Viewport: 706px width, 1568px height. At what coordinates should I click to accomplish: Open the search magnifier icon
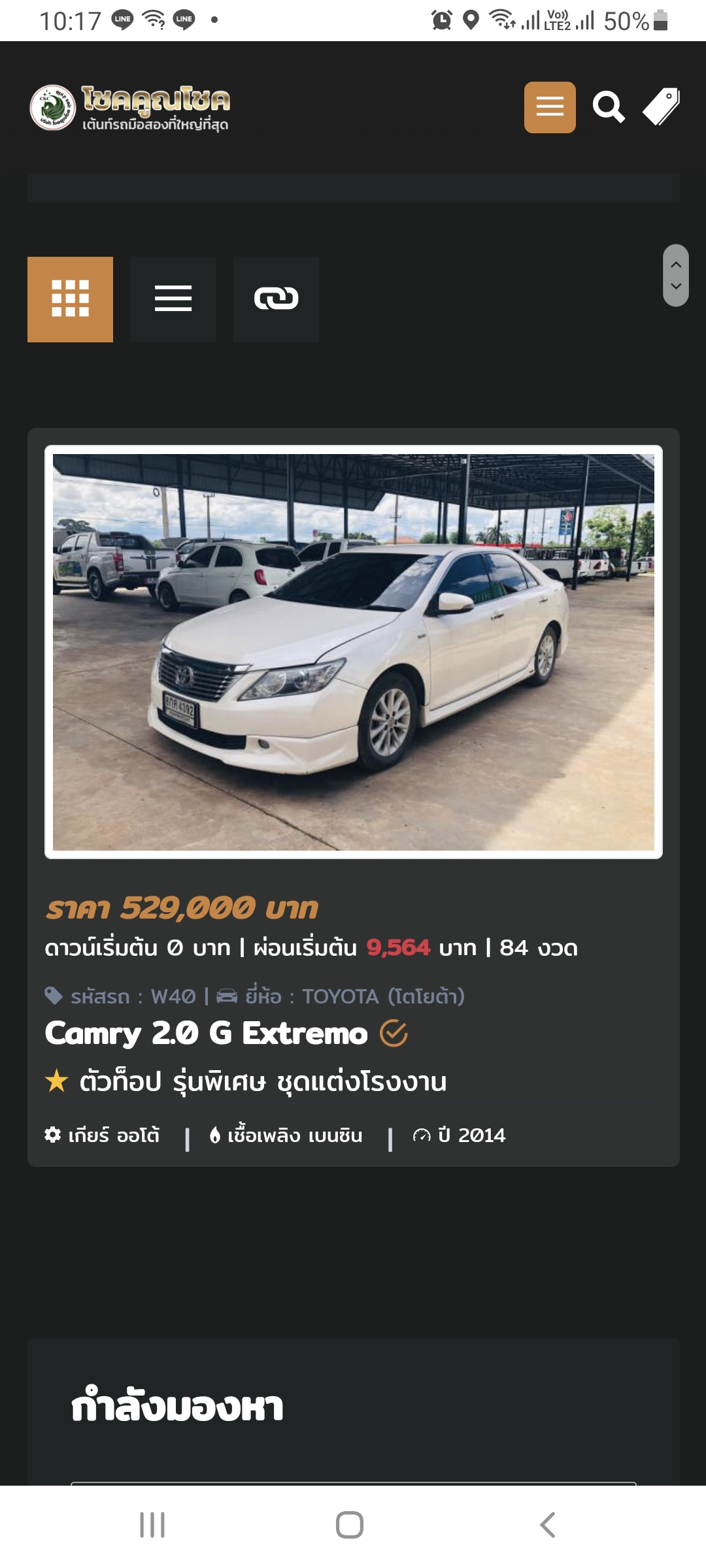click(609, 107)
